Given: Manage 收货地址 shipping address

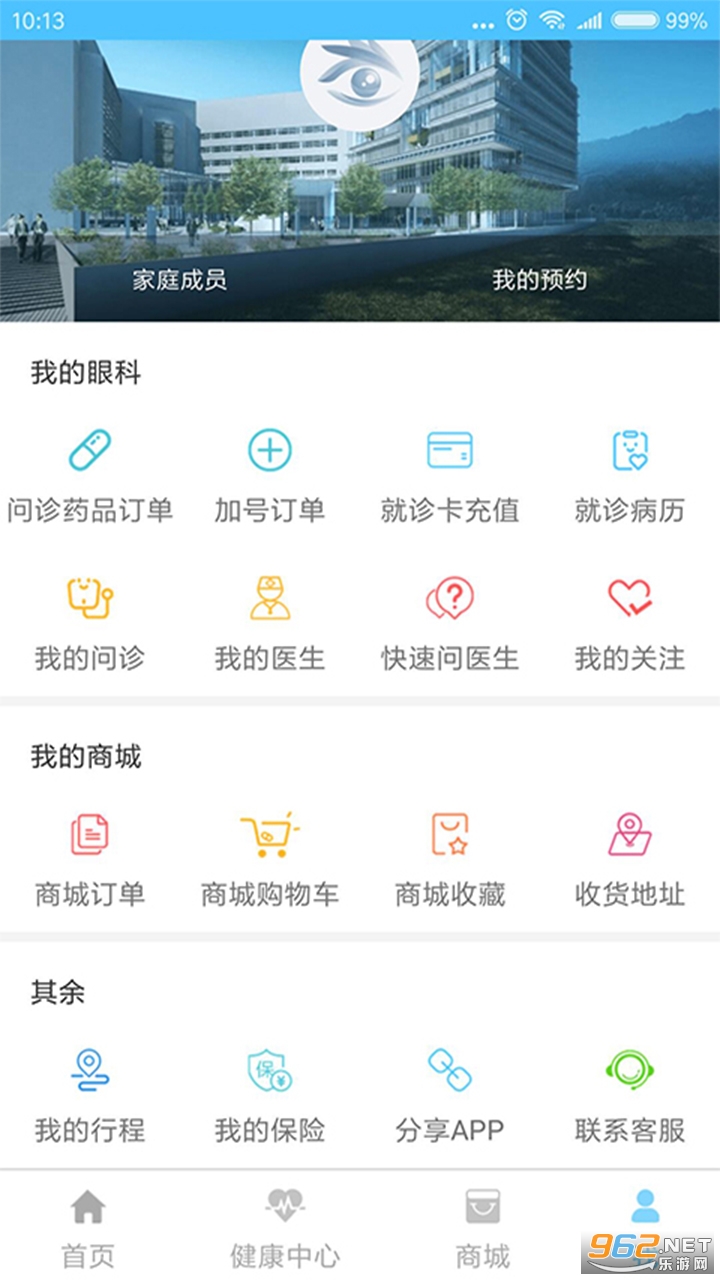Looking at the screenshot, I should click(630, 860).
